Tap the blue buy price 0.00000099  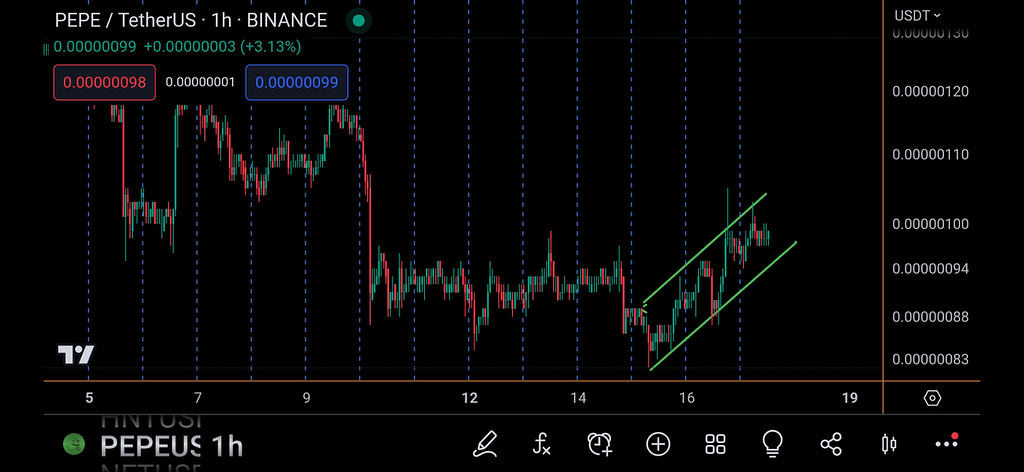(297, 82)
